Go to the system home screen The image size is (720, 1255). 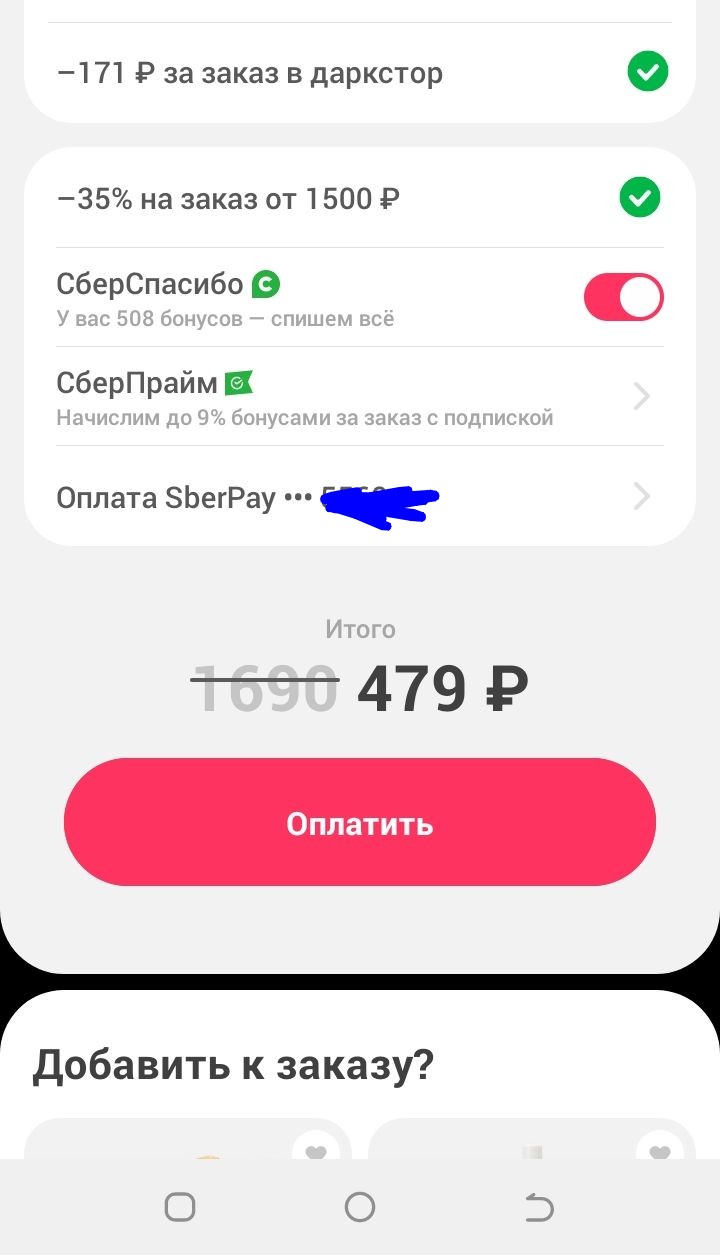359,1208
